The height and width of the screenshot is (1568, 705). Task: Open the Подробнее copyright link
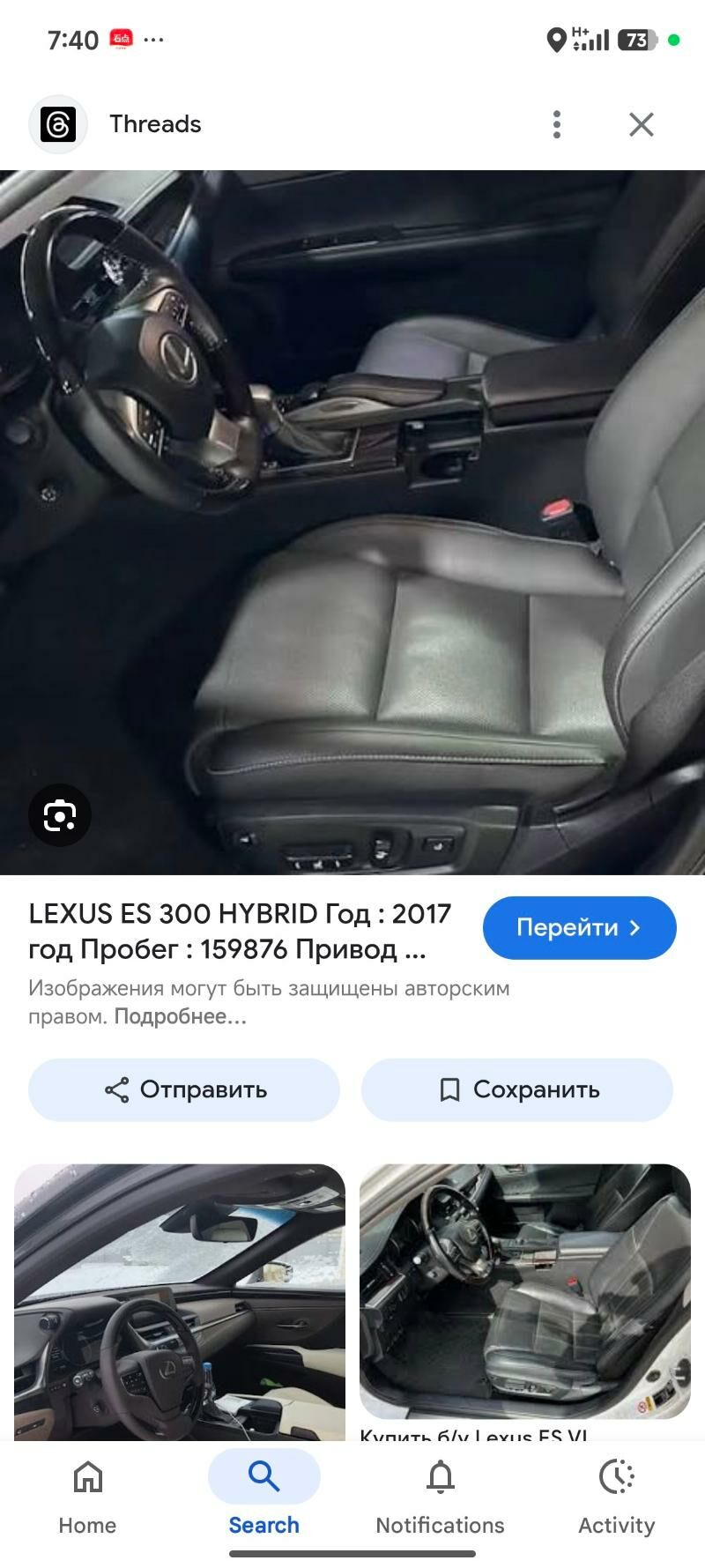(180, 1016)
